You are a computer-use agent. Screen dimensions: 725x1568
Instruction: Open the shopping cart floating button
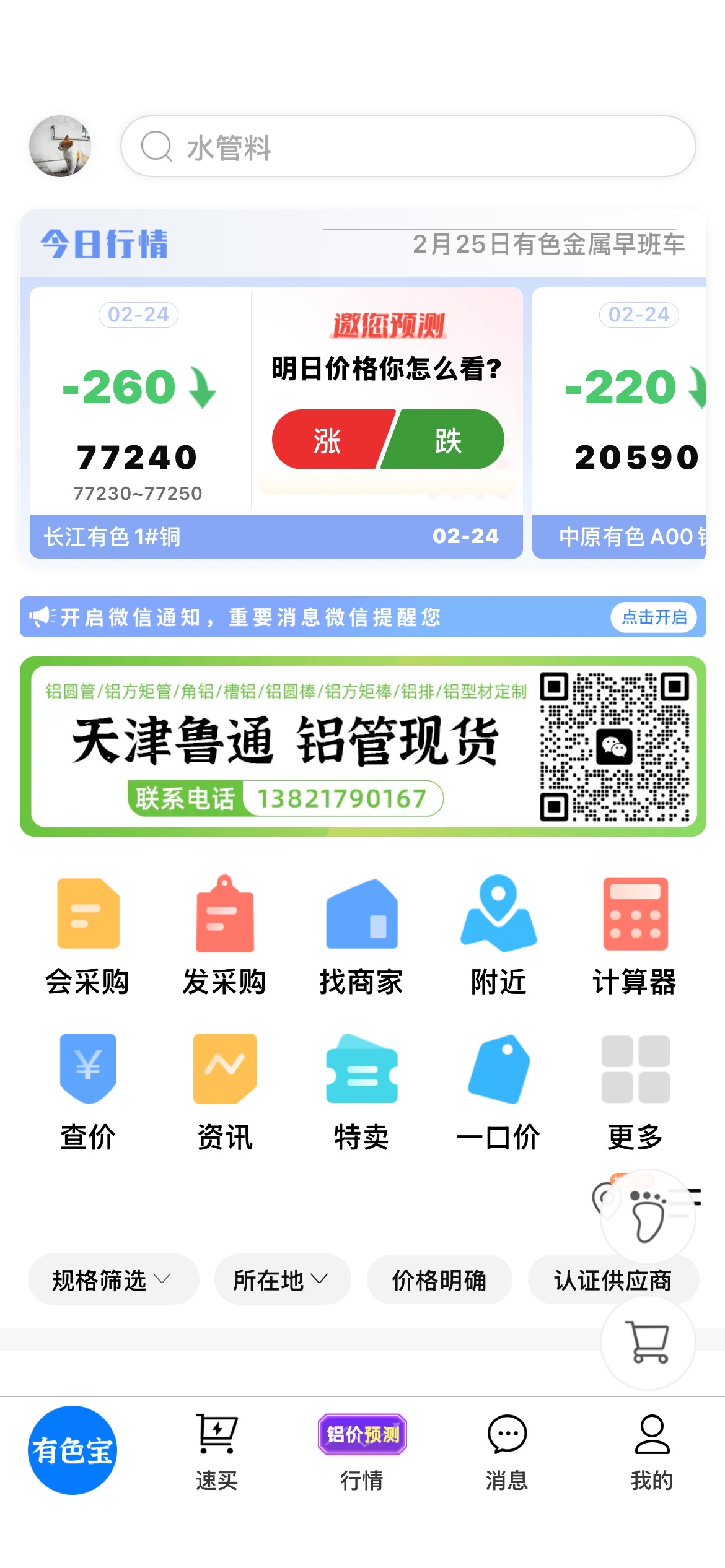click(648, 1343)
